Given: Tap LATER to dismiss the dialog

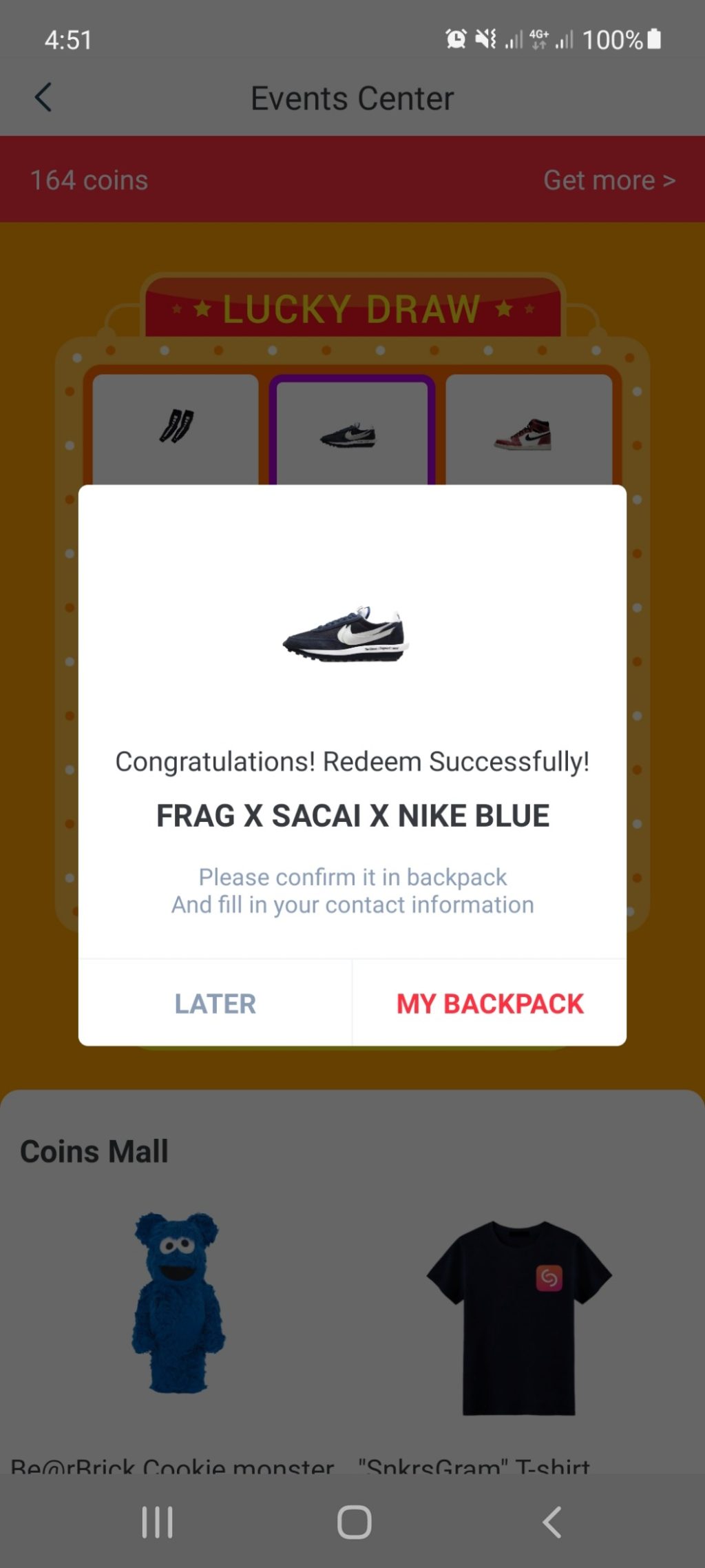Looking at the screenshot, I should pyautogui.click(x=215, y=1004).
